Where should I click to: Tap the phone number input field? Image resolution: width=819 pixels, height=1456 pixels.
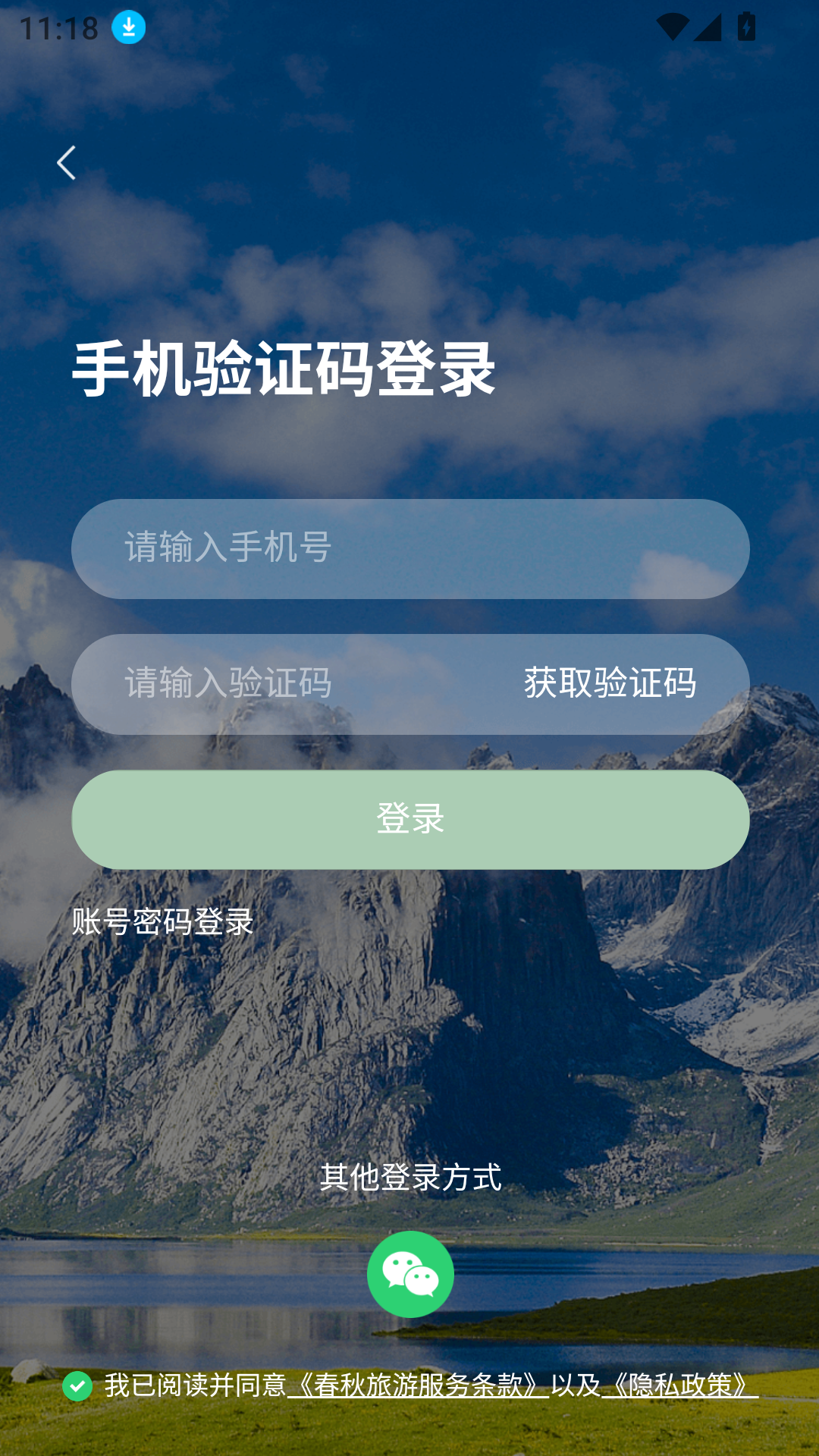point(409,548)
